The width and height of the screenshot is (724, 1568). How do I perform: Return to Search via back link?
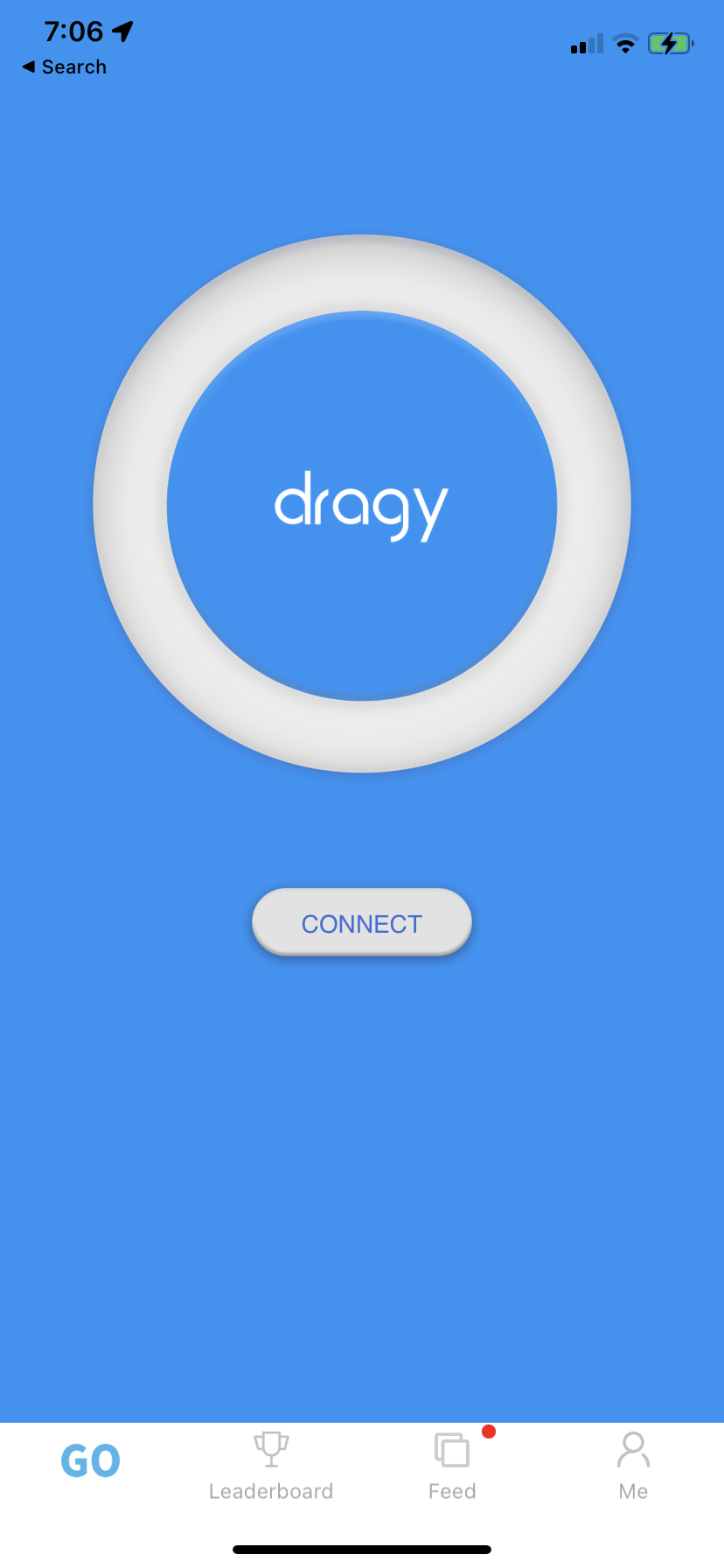point(65,67)
